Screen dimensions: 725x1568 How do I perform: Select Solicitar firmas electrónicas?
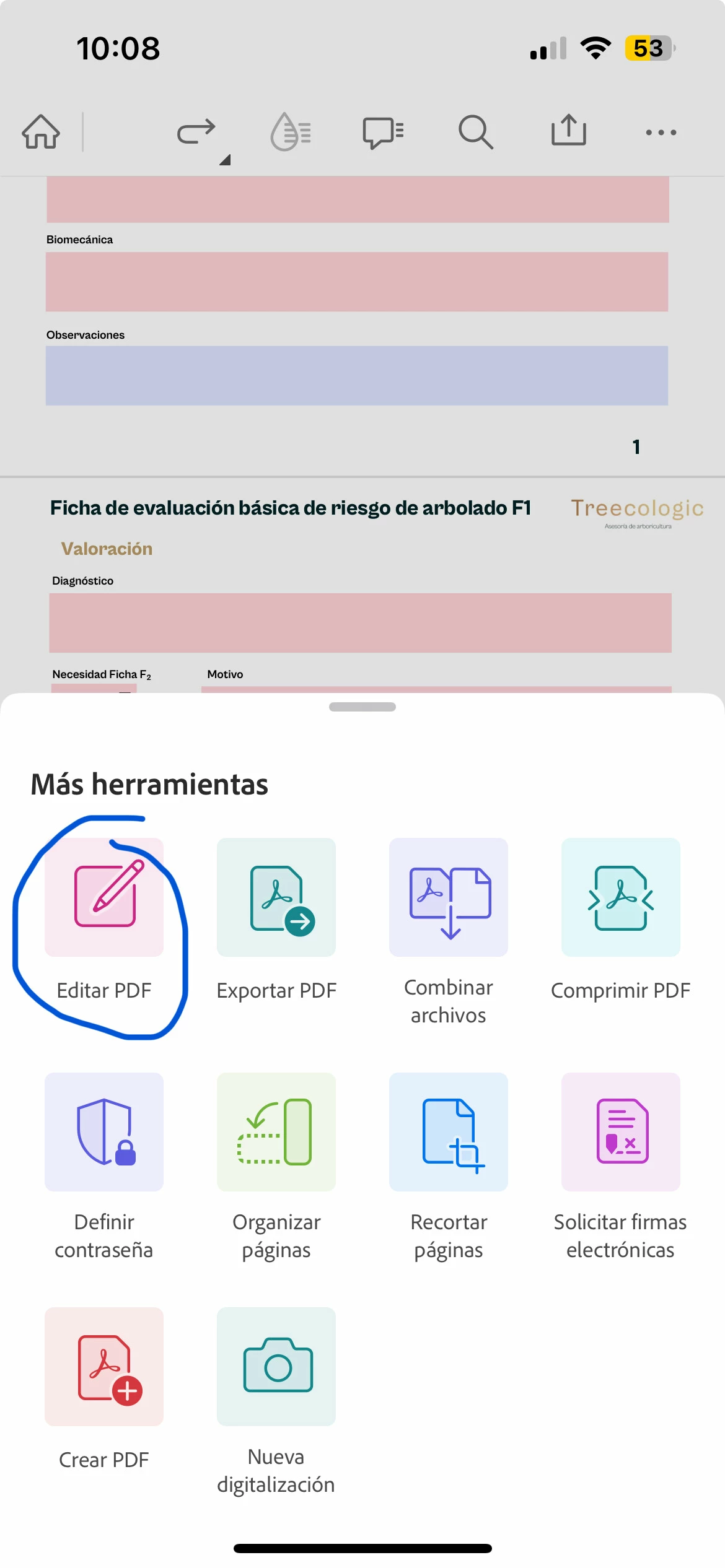620,1132
